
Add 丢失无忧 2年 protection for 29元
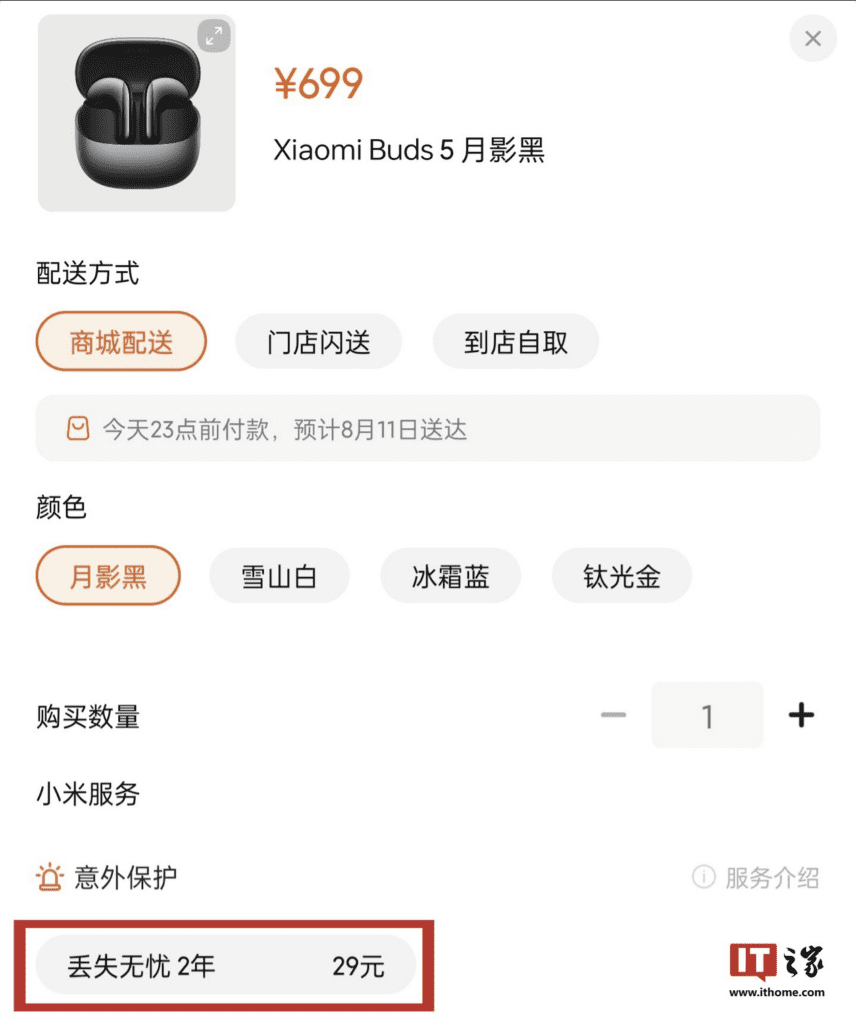226,966
